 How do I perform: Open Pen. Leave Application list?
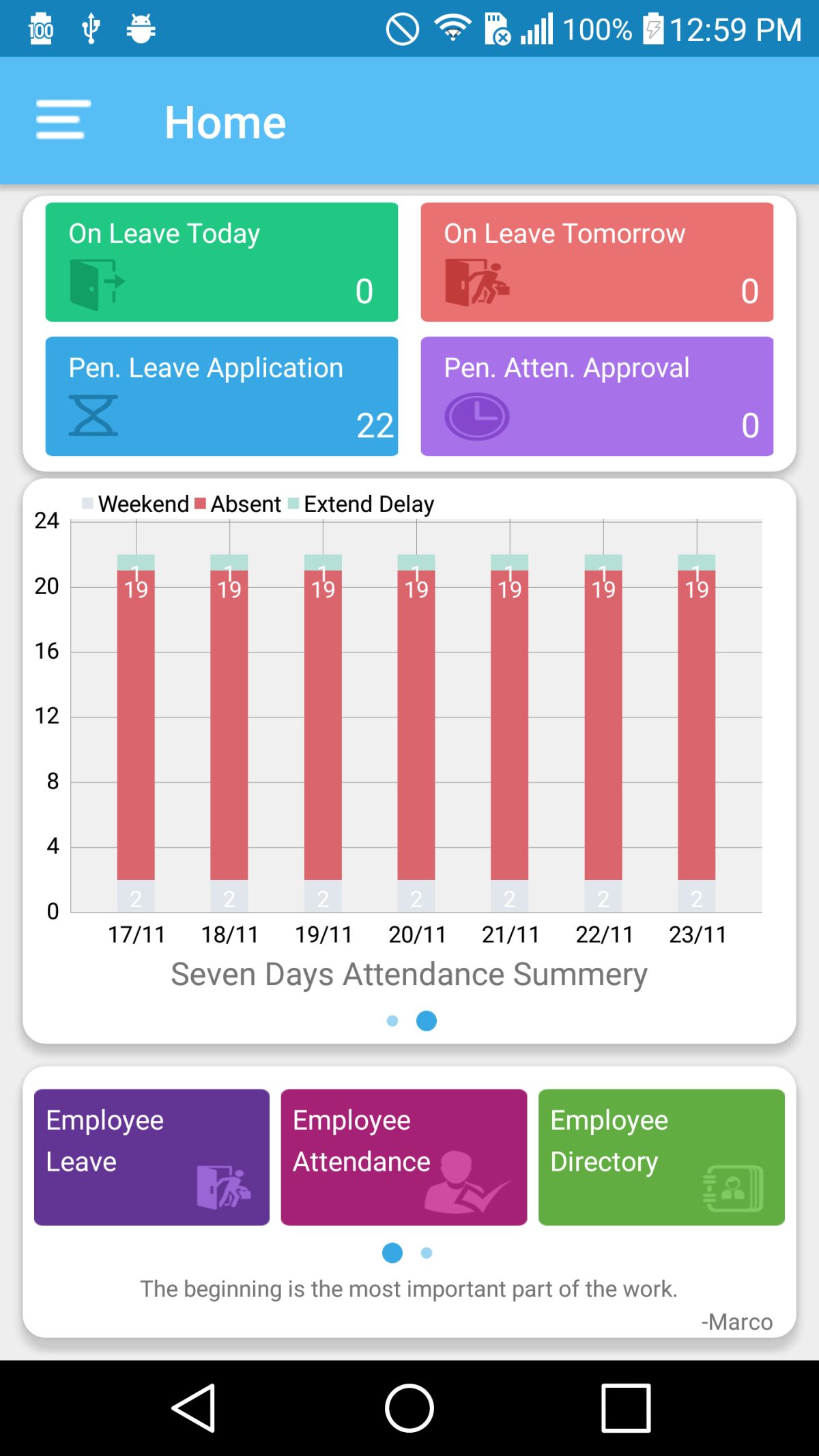[222, 396]
